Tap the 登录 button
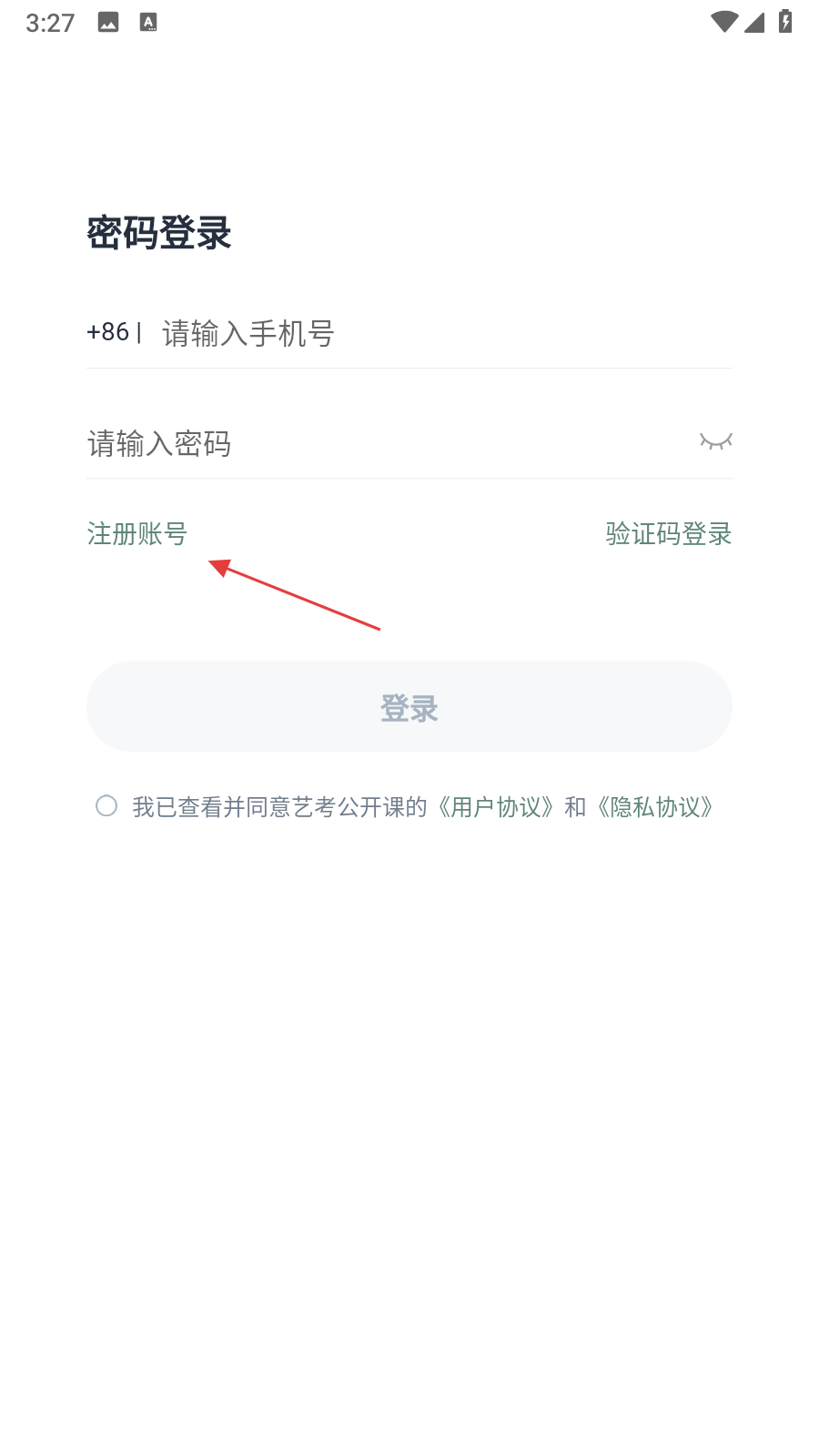819x1456 pixels. click(409, 707)
